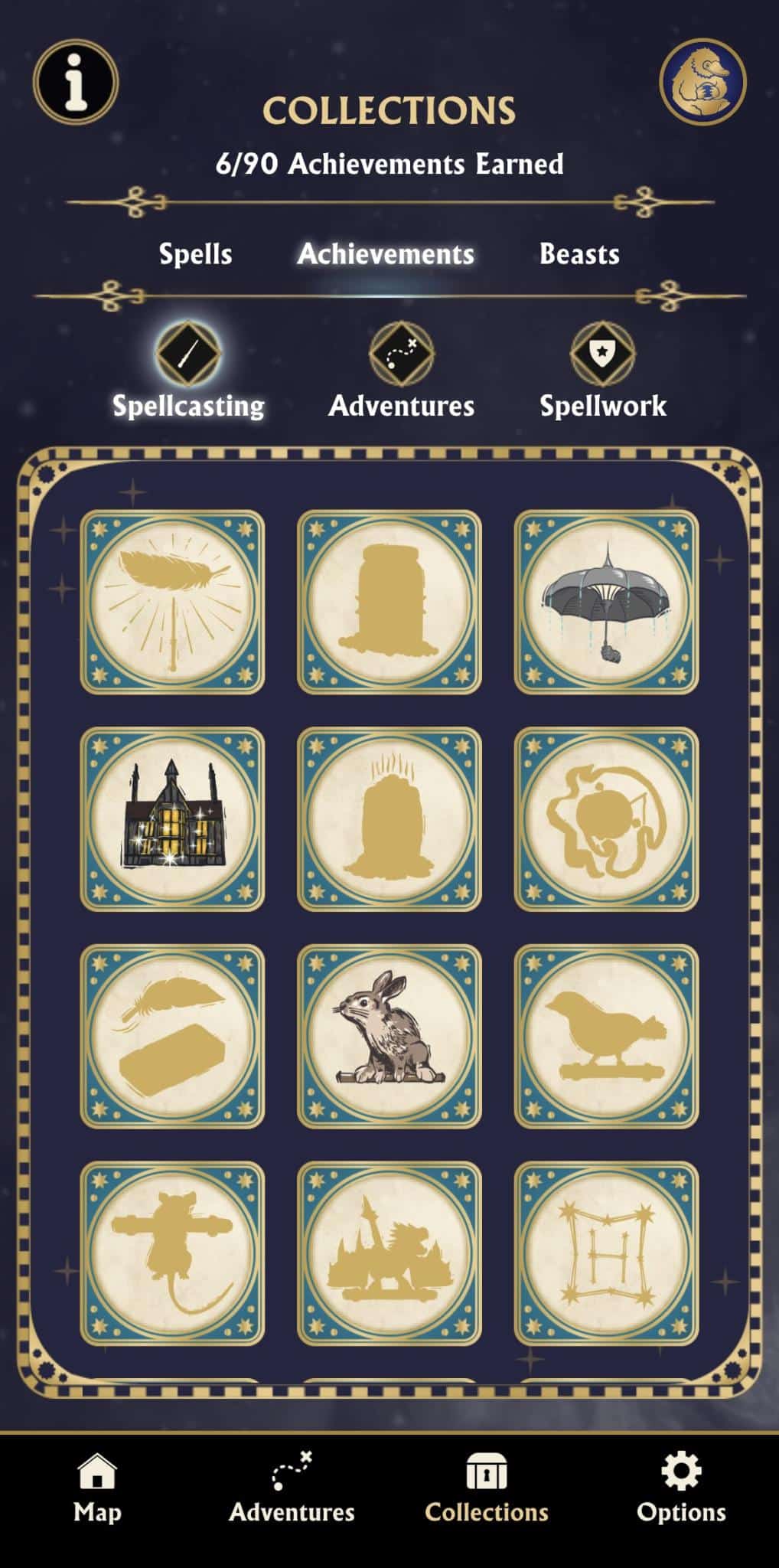Viewport: 779px width, 1568px height.
Task: View the feather and brick achievement
Action: (173, 1035)
